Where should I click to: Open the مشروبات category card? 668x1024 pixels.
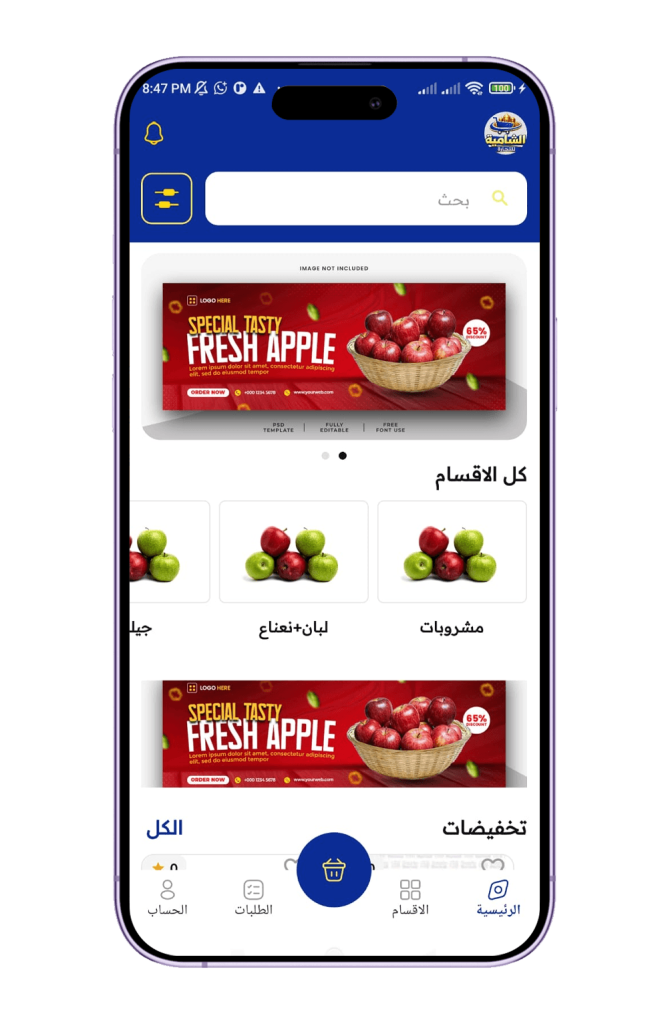coord(452,568)
